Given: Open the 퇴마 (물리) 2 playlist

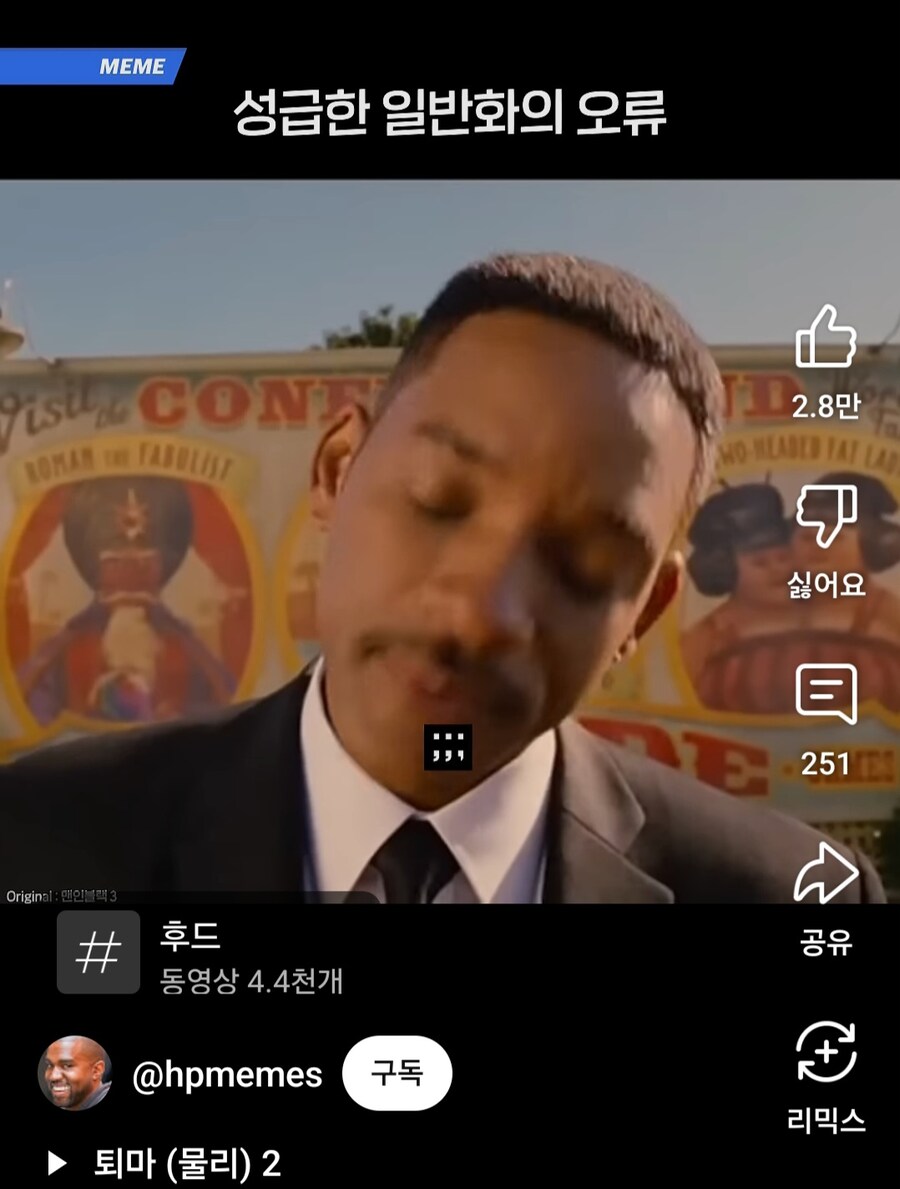Looking at the screenshot, I should [187, 1163].
